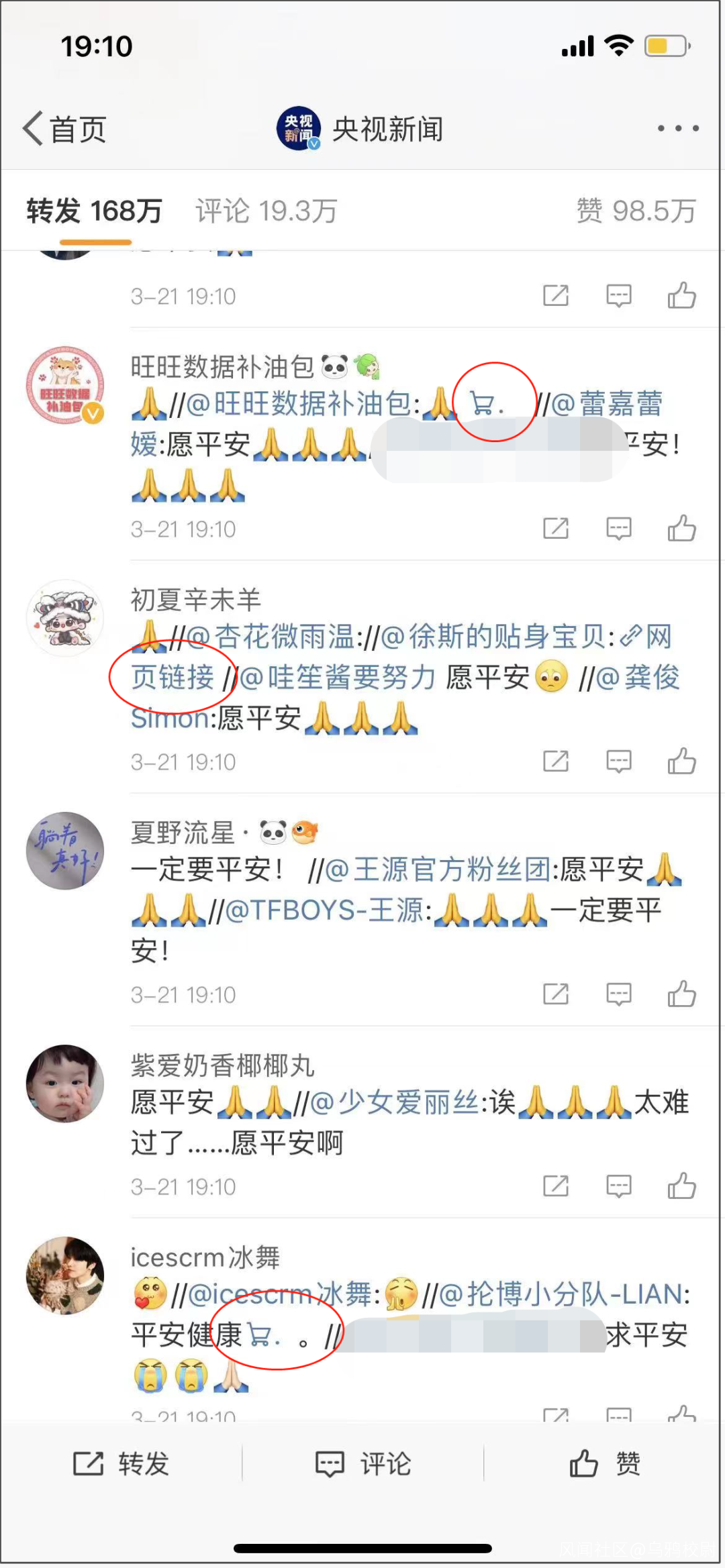The width and height of the screenshot is (725, 1568).
Task: Open @TFBOYS-王源 mention
Action: pyautogui.click(x=328, y=910)
